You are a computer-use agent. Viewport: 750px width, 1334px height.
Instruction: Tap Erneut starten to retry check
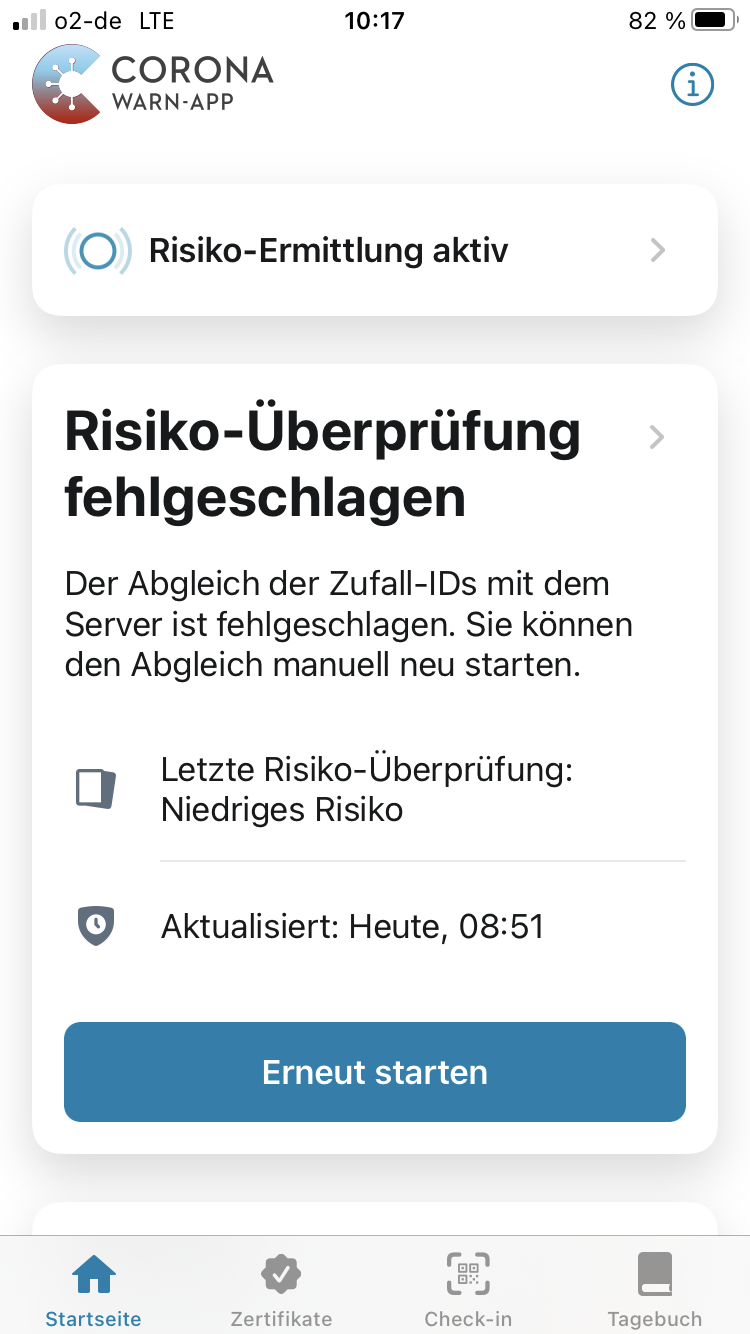point(374,1072)
